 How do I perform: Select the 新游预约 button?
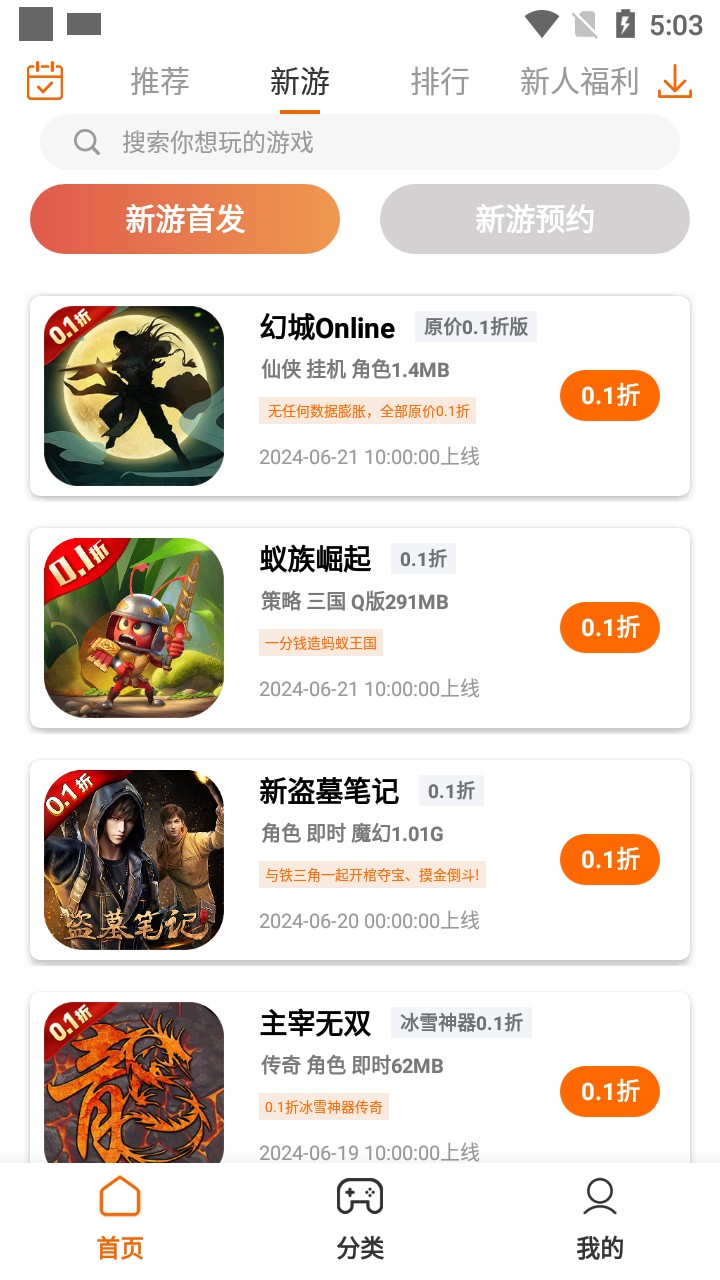coord(535,219)
